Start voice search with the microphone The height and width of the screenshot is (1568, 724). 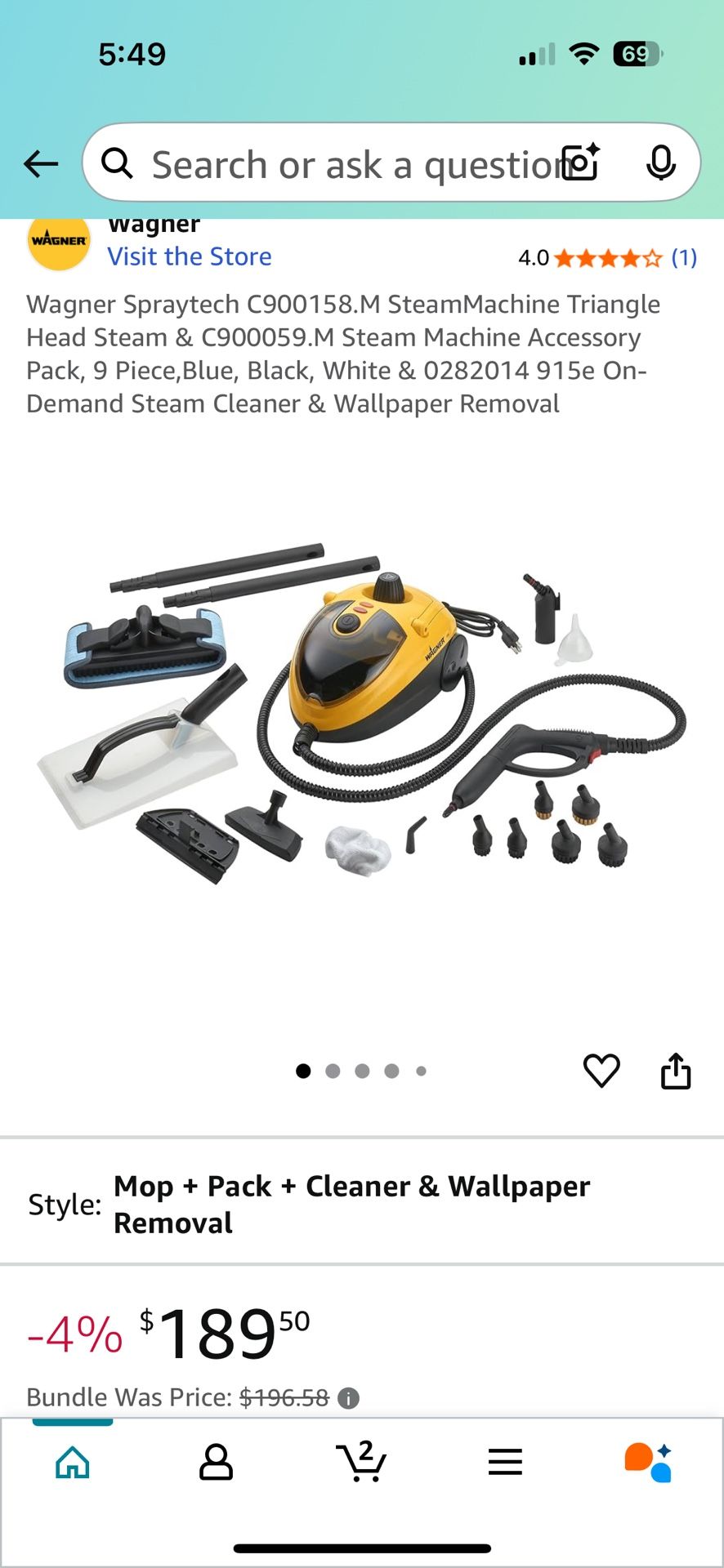point(660,163)
